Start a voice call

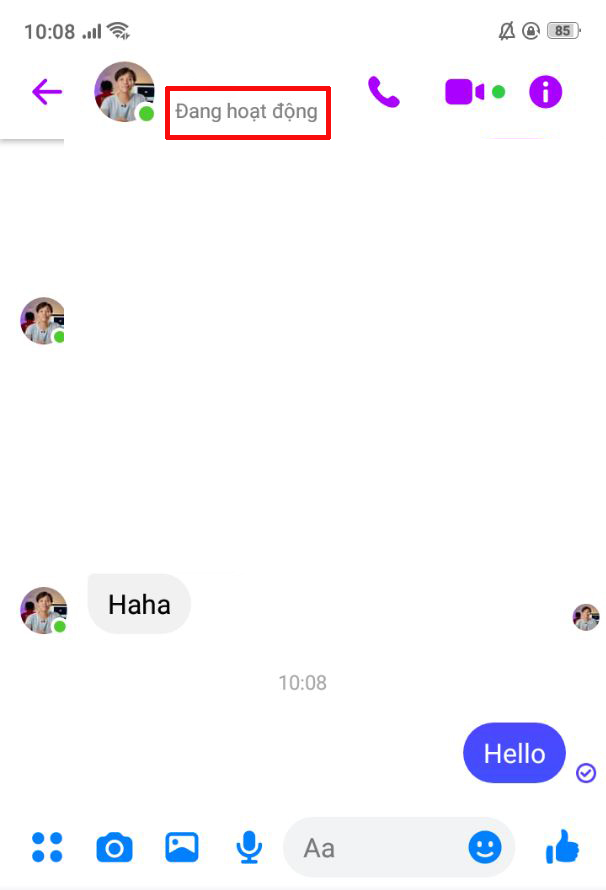[383, 92]
